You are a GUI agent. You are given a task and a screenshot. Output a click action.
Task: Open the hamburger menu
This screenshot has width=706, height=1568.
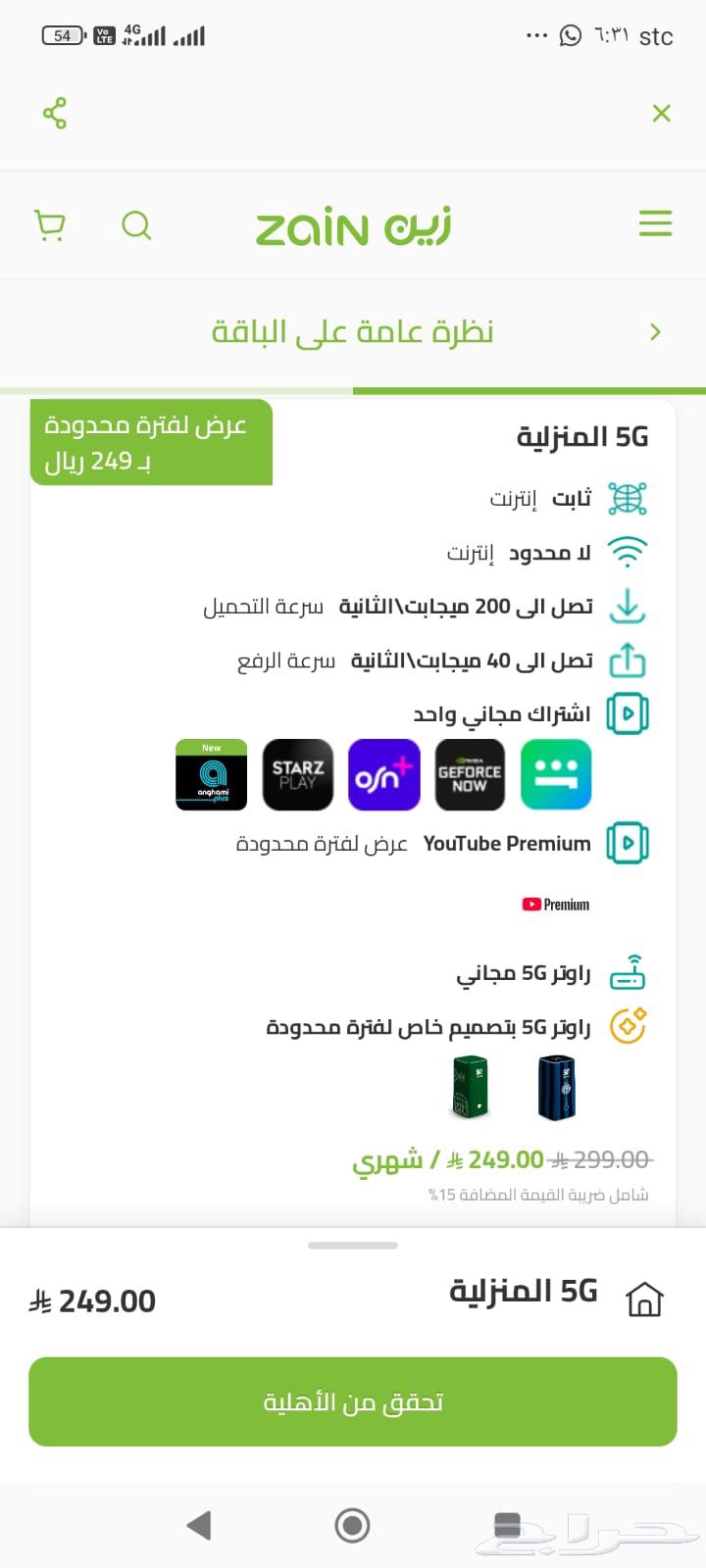pyautogui.click(x=655, y=223)
